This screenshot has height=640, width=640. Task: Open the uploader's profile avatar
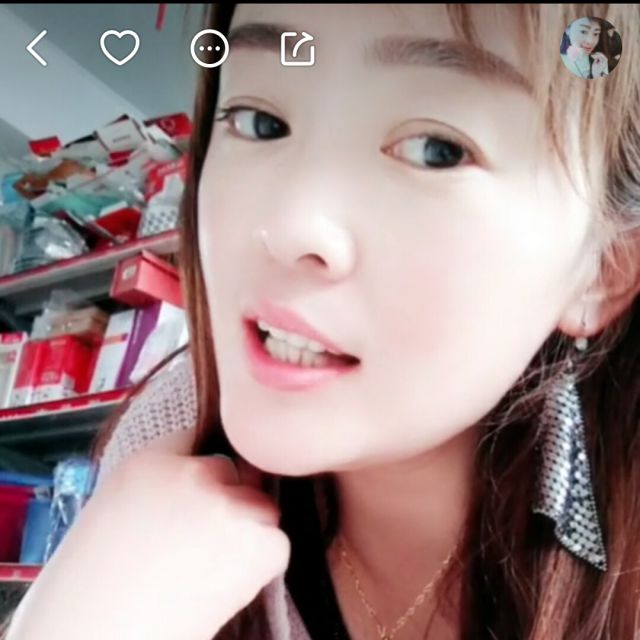[590, 48]
